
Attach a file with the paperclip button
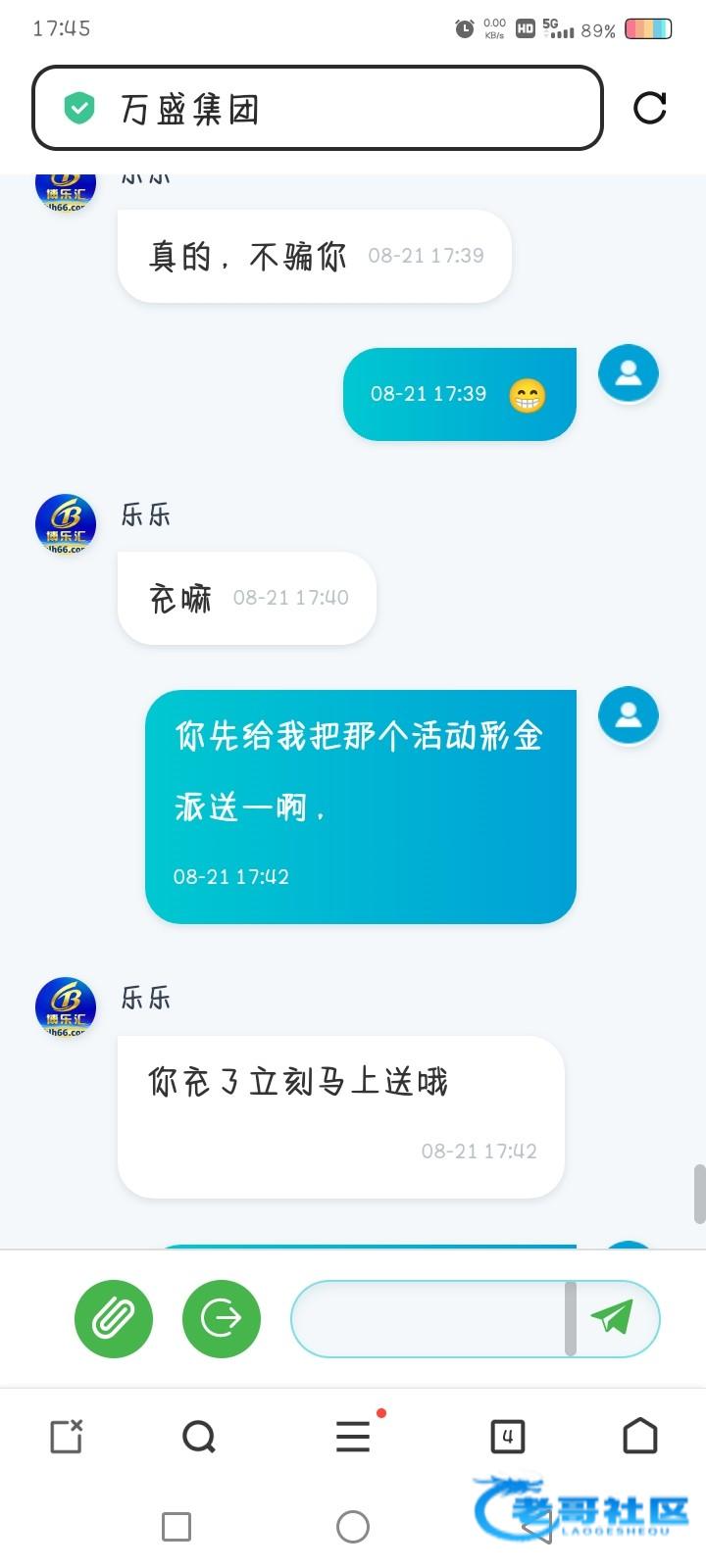[x=114, y=1318]
